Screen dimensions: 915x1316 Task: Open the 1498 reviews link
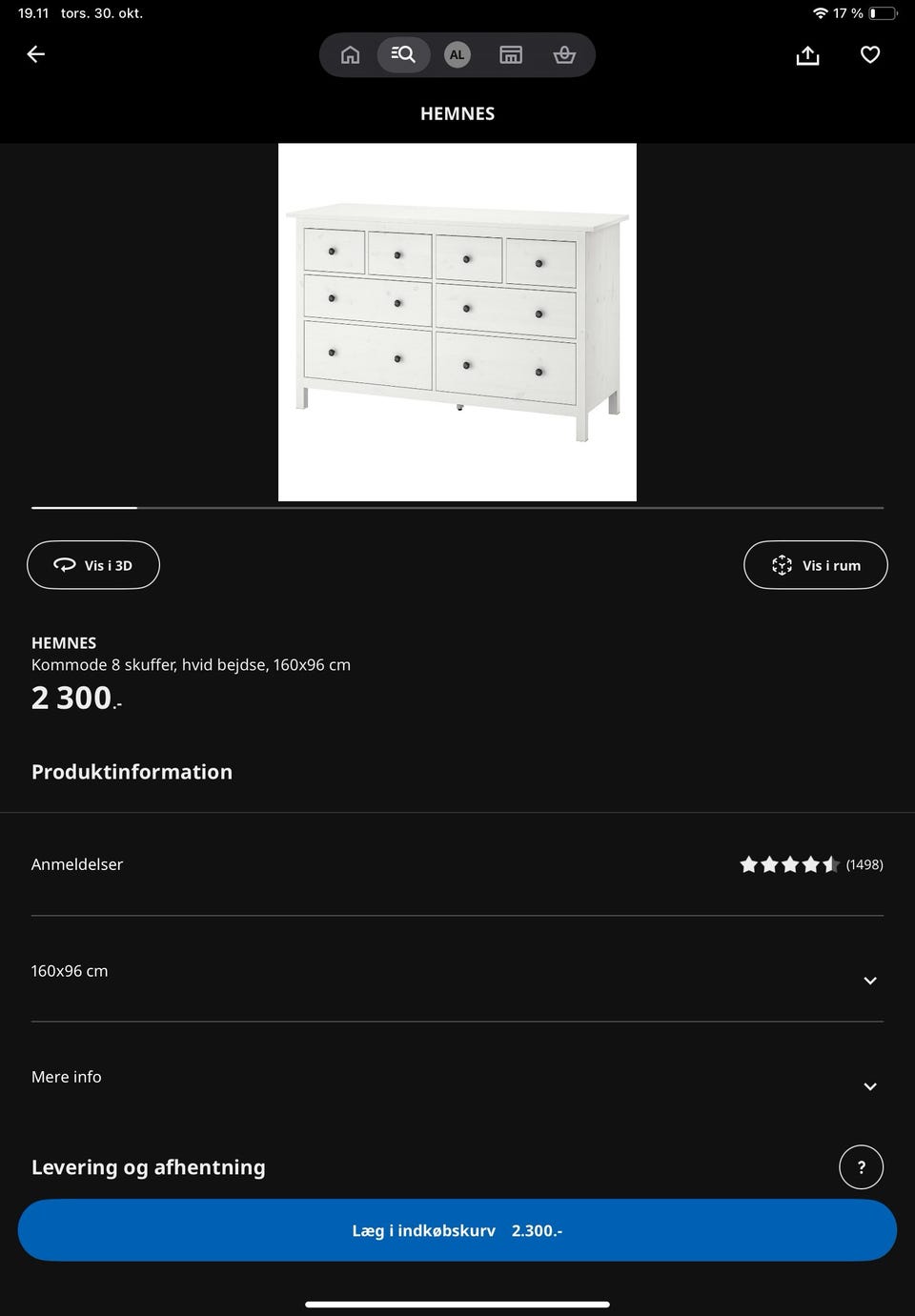[864, 864]
